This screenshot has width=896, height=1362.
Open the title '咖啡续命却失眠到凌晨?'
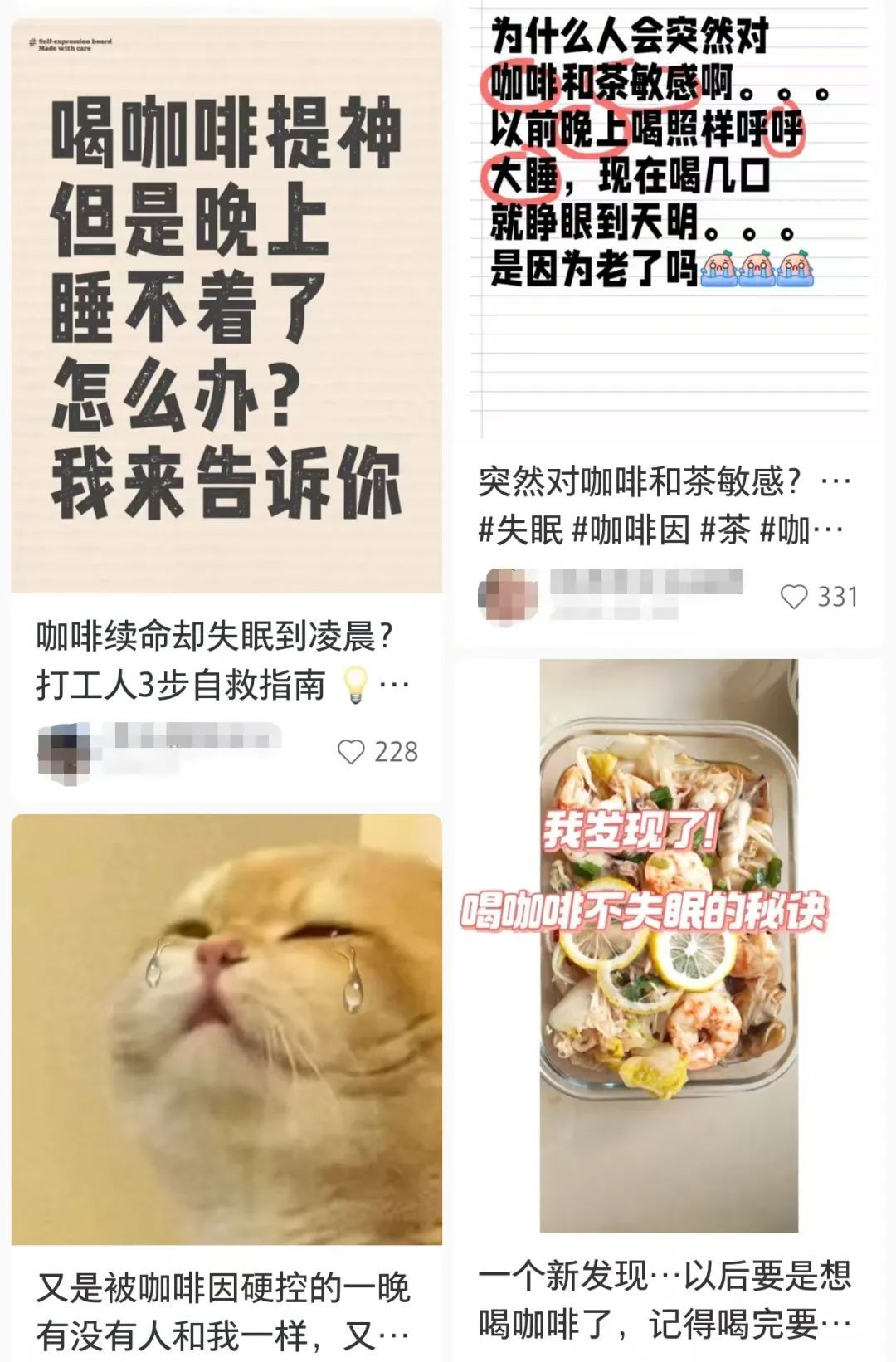(x=216, y=637)
